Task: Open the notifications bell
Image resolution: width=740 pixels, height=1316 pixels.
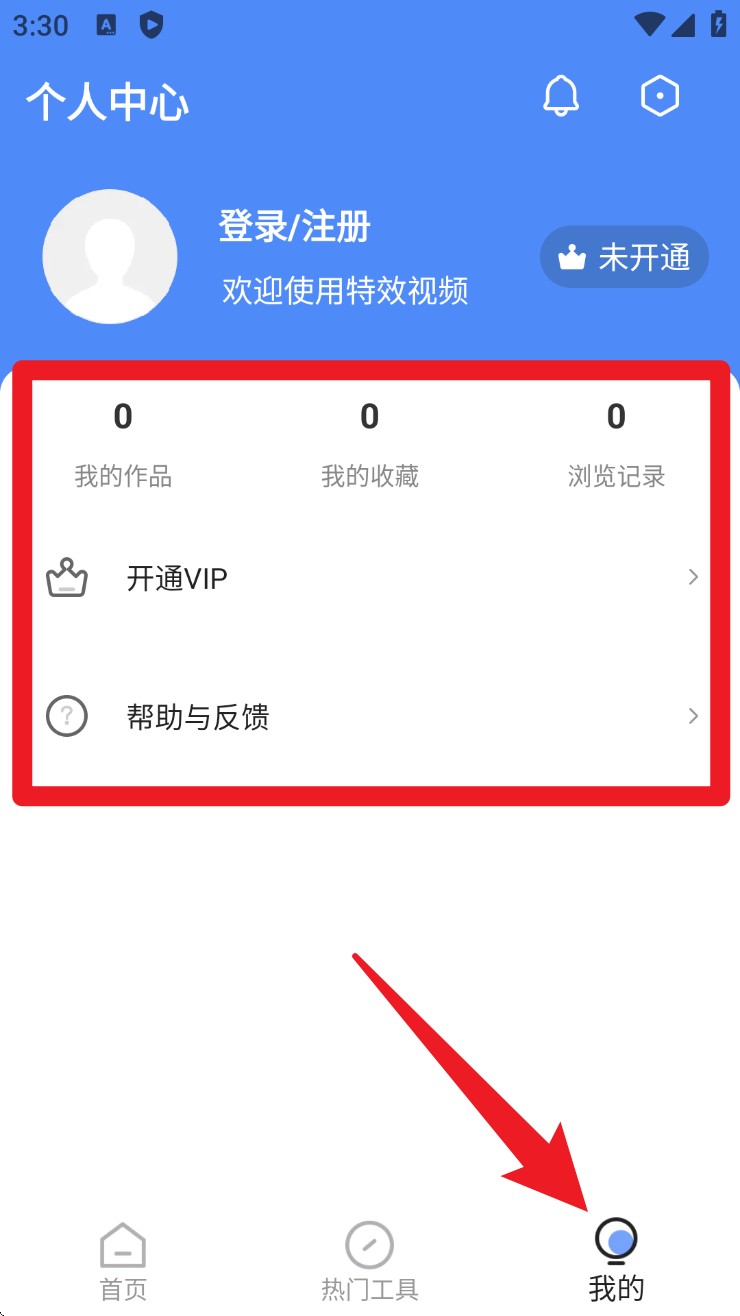Action: tap(561, 96)
